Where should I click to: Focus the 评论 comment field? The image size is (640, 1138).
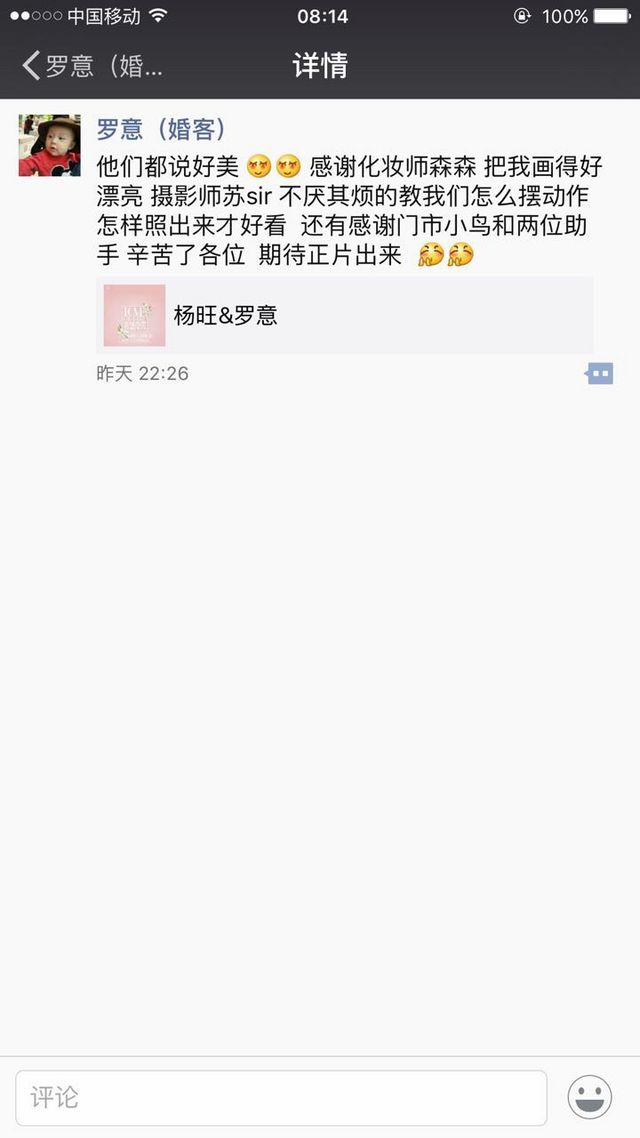coord(282,1097)
